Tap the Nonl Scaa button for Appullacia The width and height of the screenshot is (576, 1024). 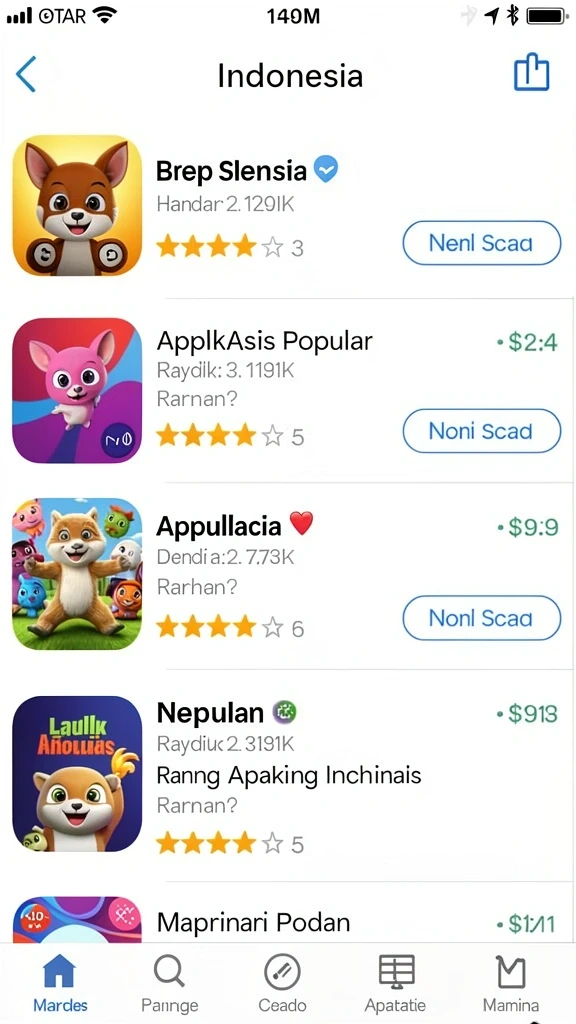coord(481,618)
